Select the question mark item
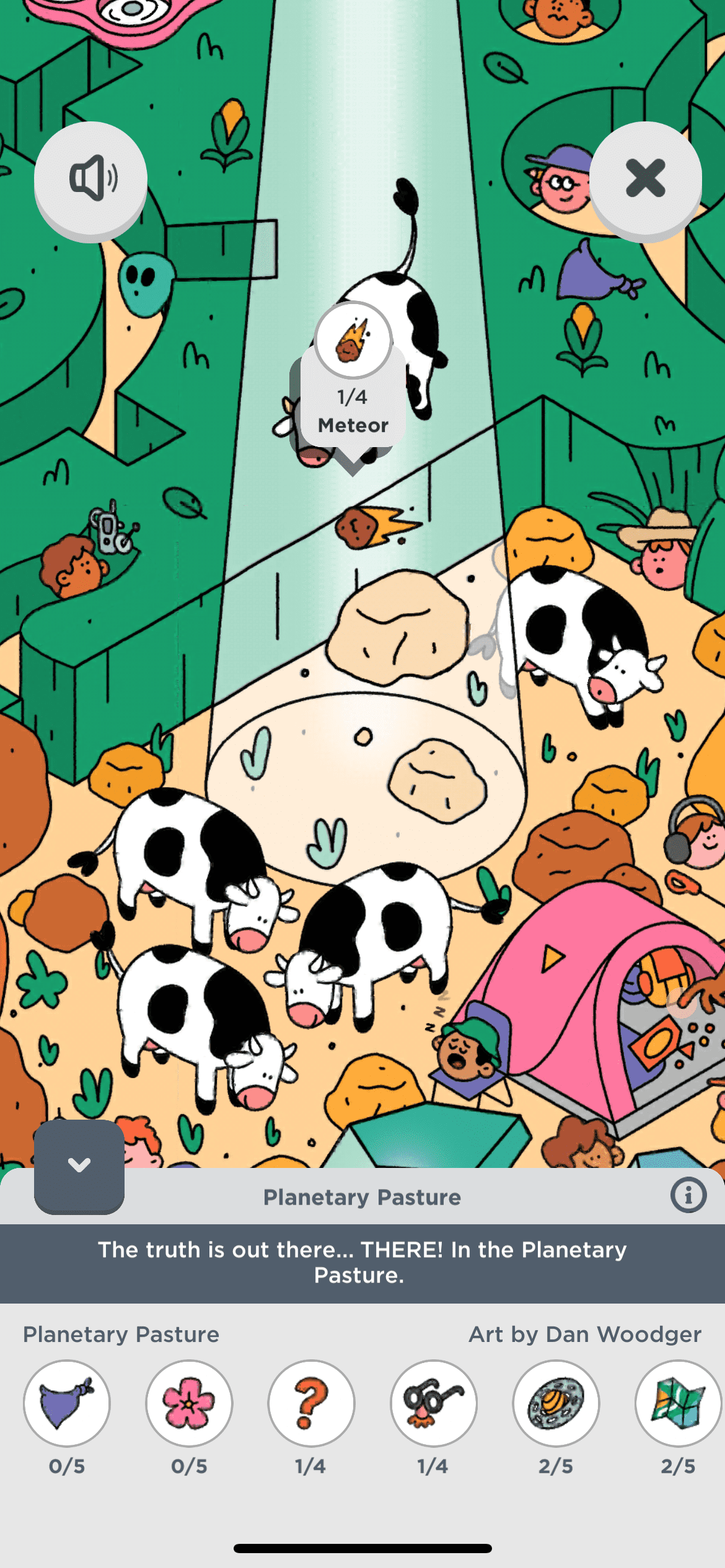This screenshot has width=725, height=1568. pos(311,1403)
